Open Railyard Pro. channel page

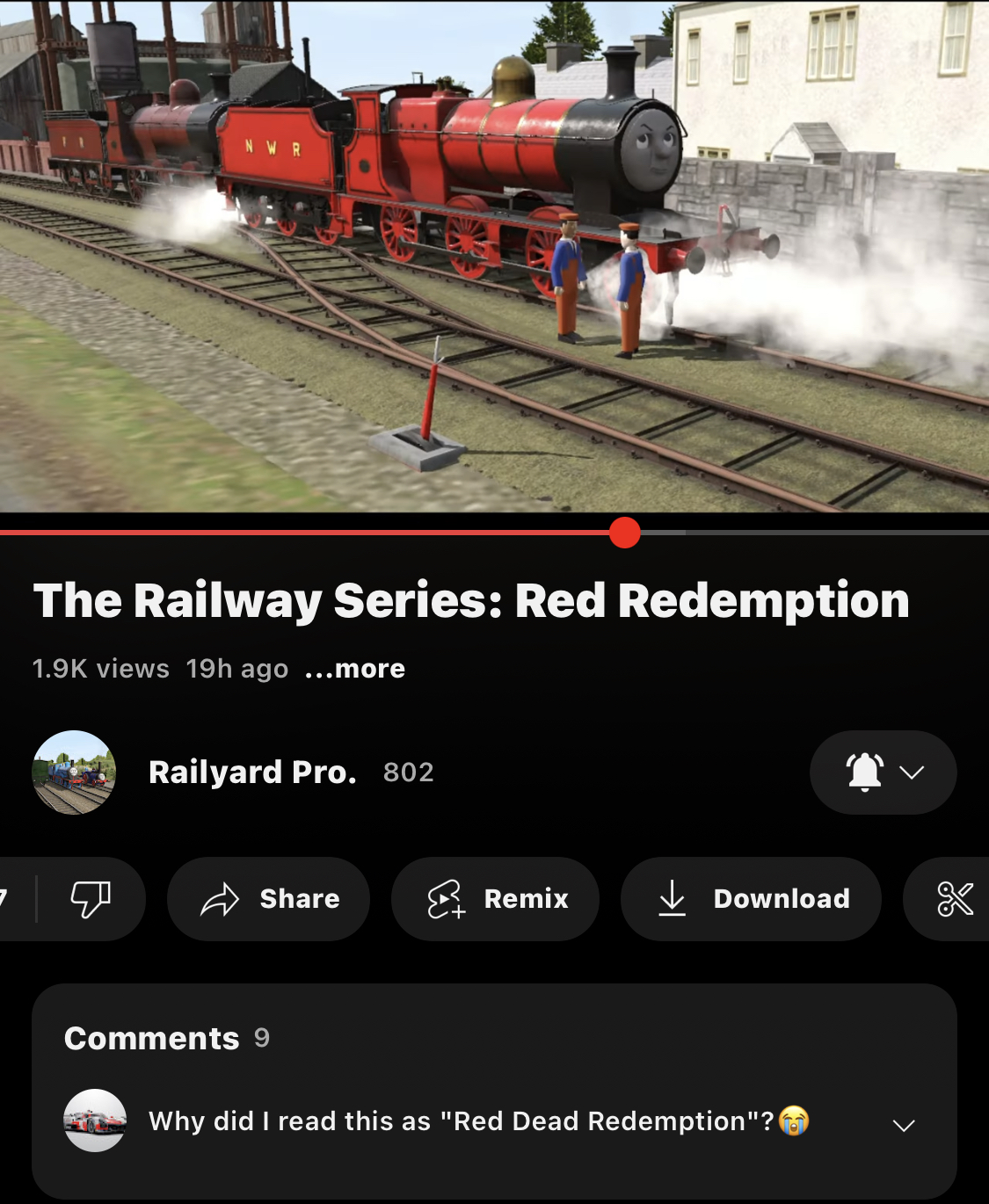click(x=252, y=772)
